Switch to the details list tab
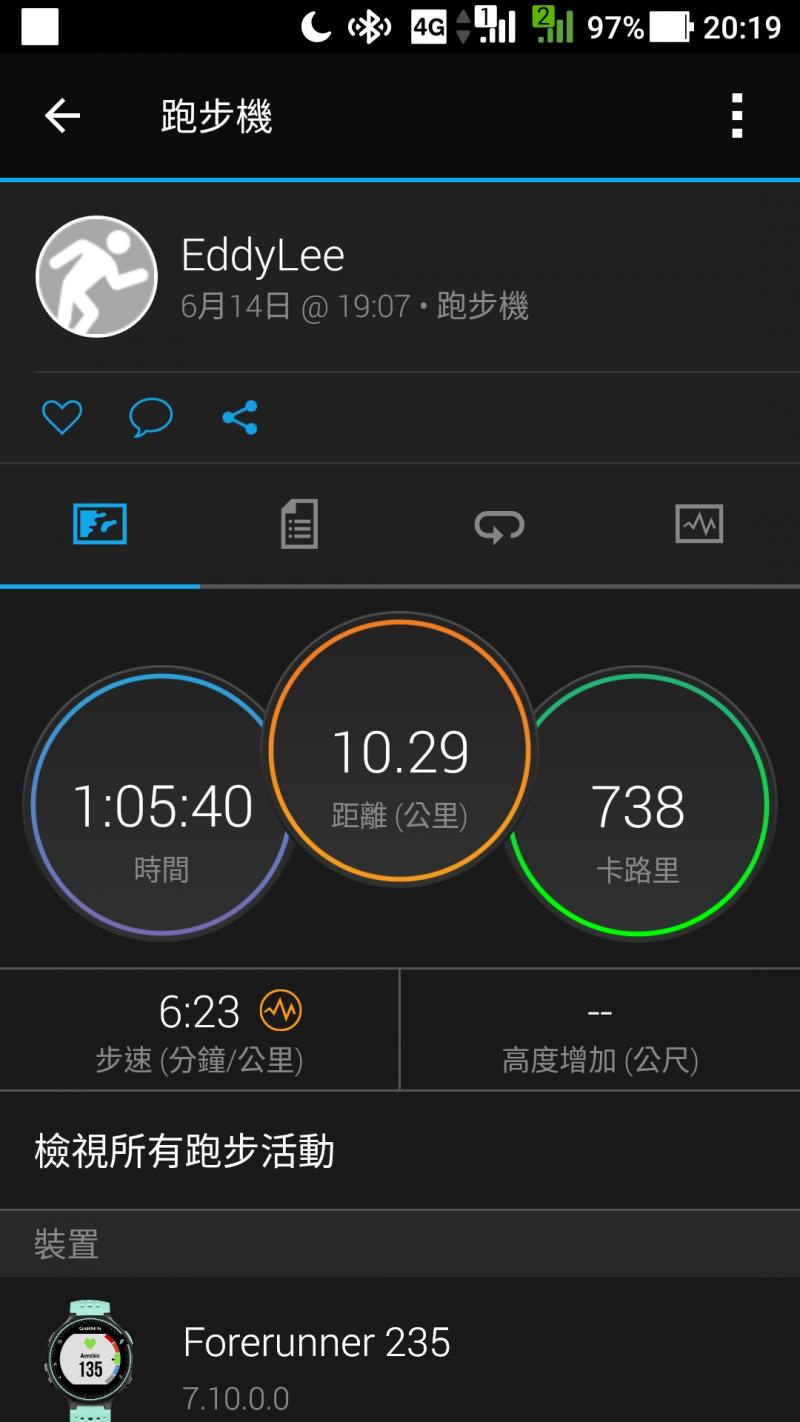 pos(299,524)
